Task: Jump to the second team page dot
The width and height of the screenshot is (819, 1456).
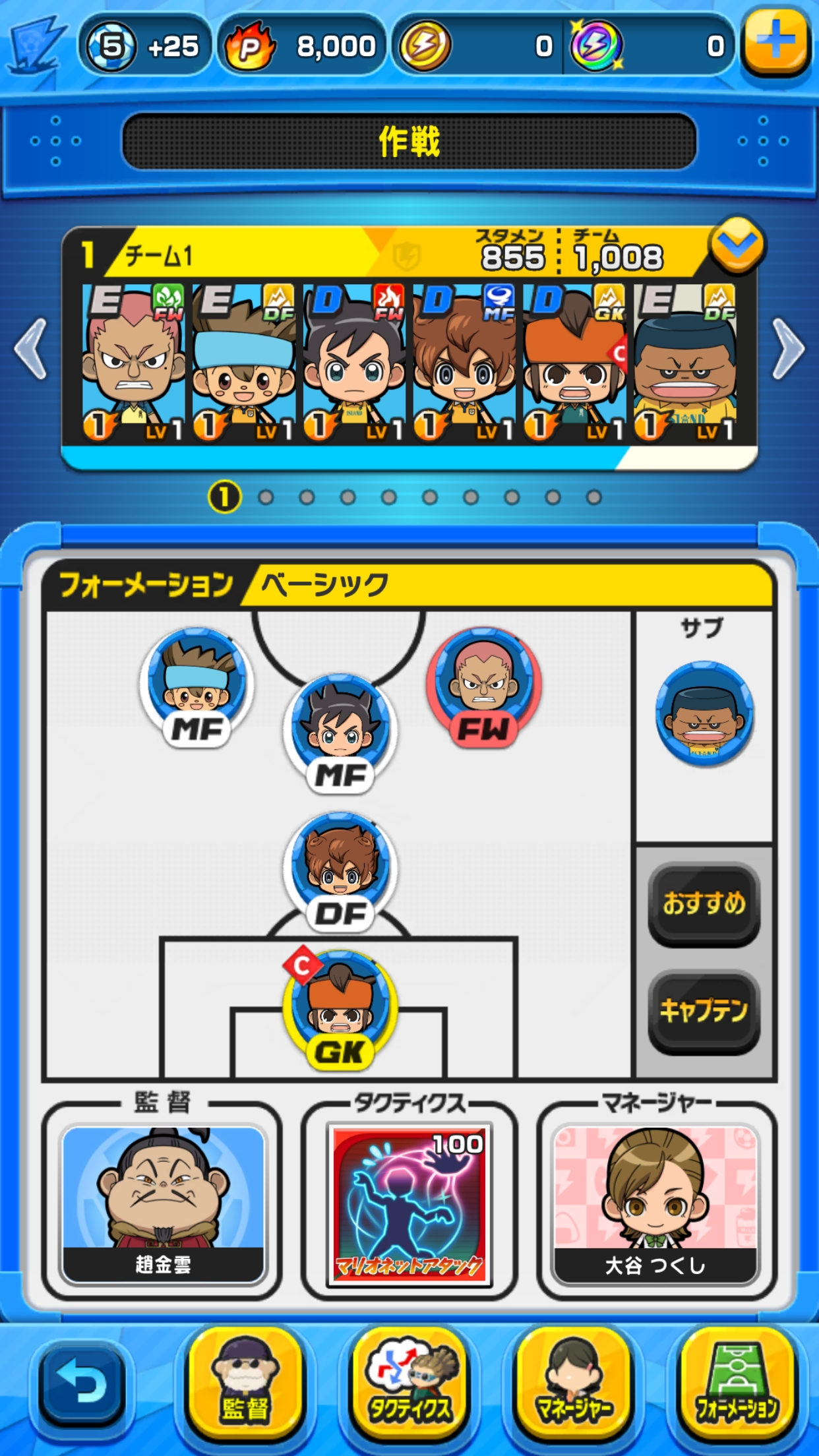Action: 266,497
